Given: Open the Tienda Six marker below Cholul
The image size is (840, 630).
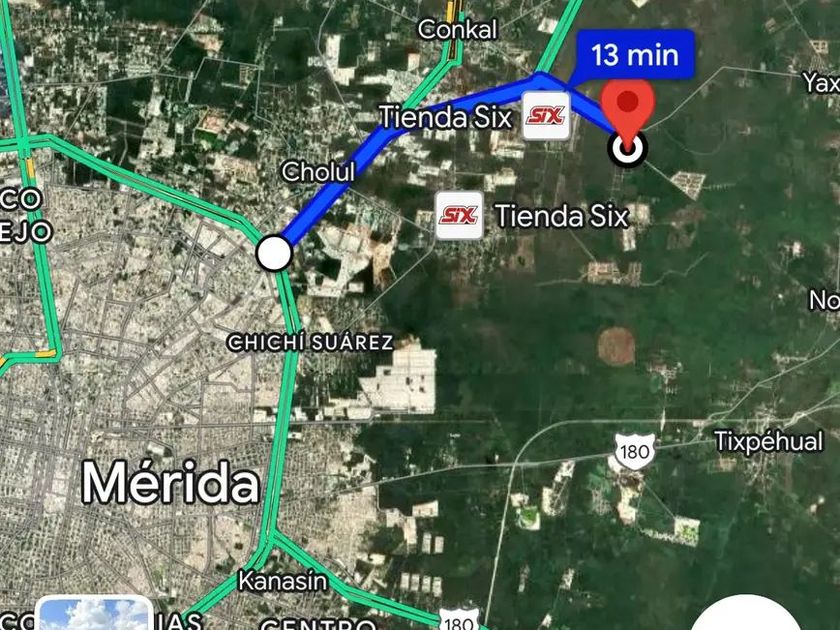Looking at the screenshot, I should [x=460, y=215].
